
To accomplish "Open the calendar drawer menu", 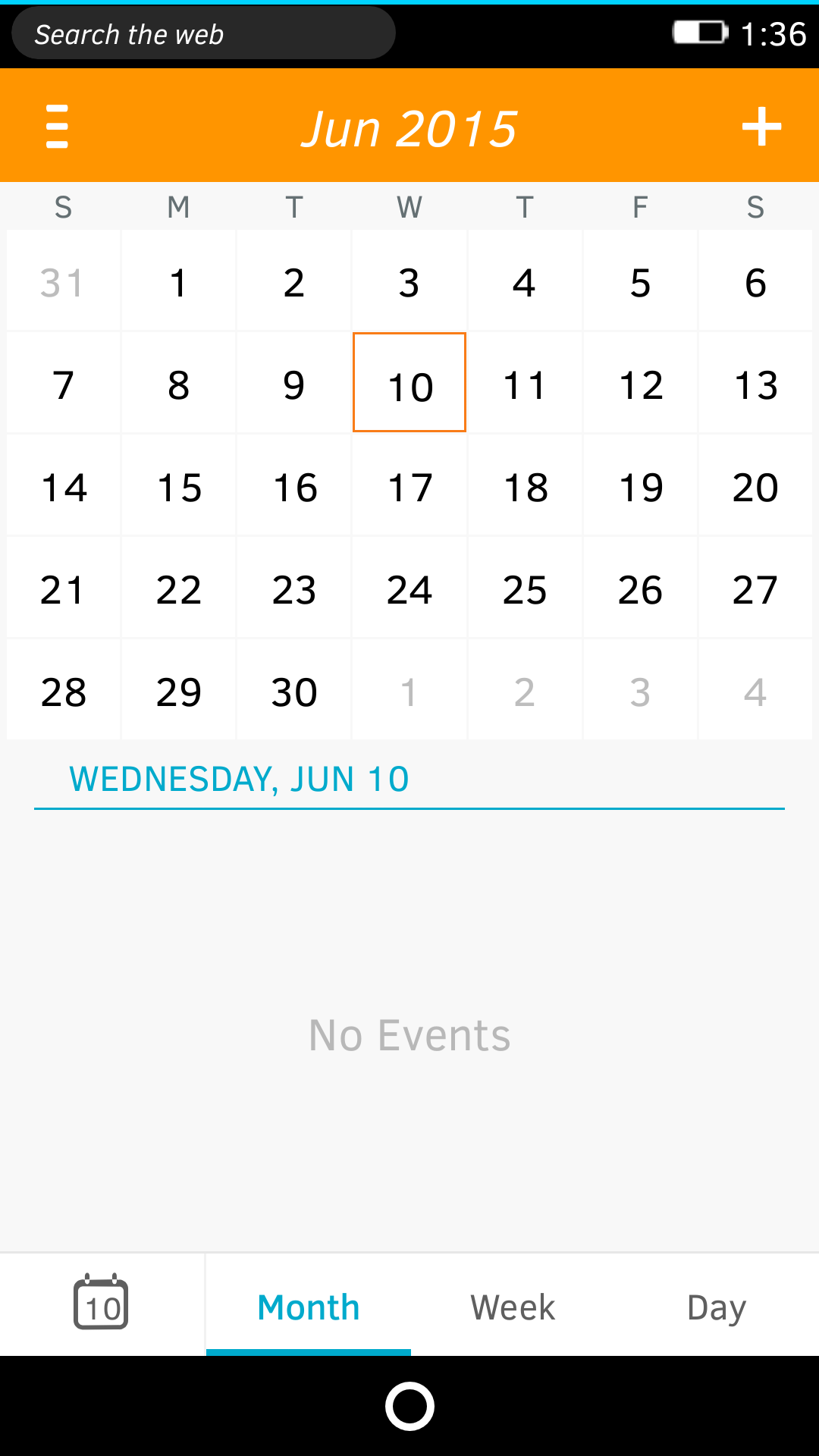I will tap(58, 127).
